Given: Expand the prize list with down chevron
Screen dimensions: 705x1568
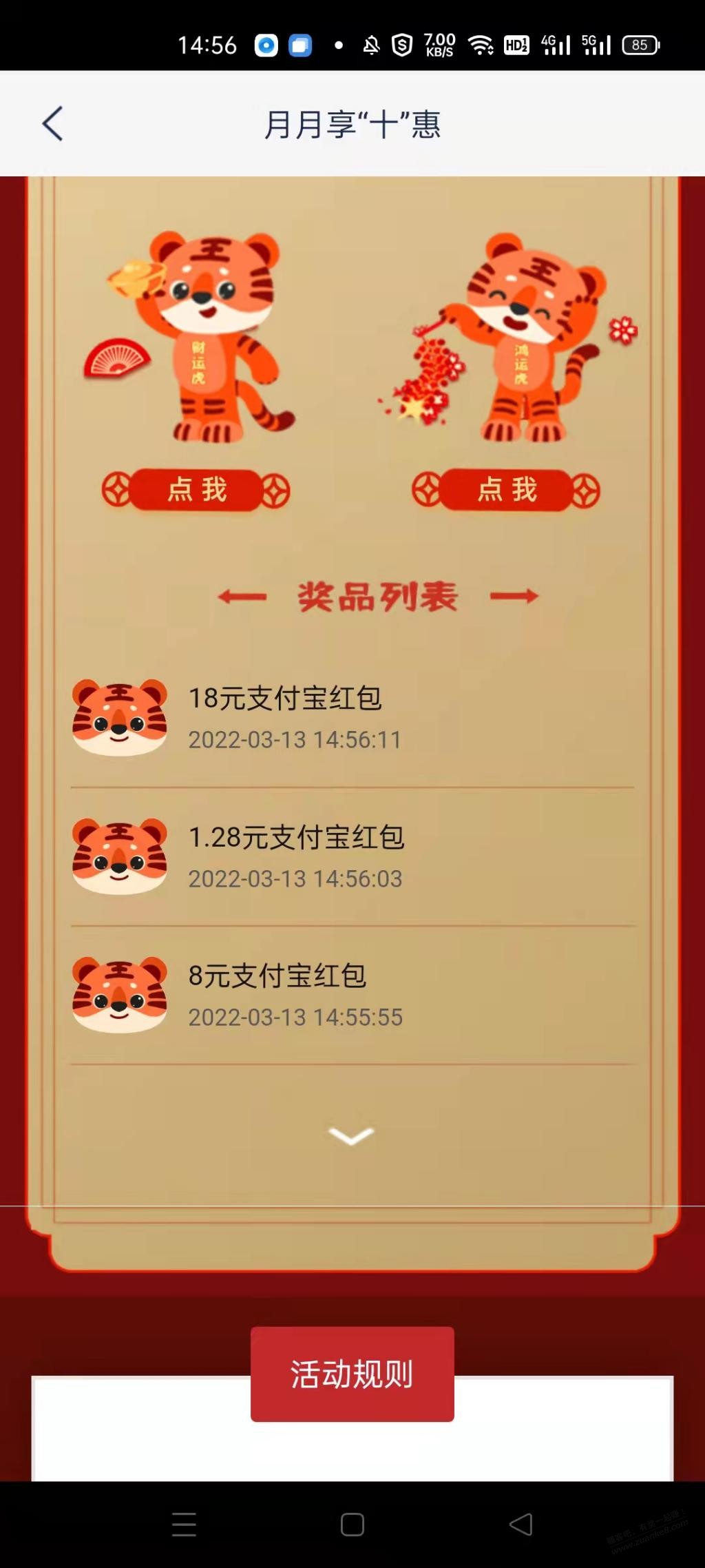Looking at the screenshot, I should tap(351, 1136).
